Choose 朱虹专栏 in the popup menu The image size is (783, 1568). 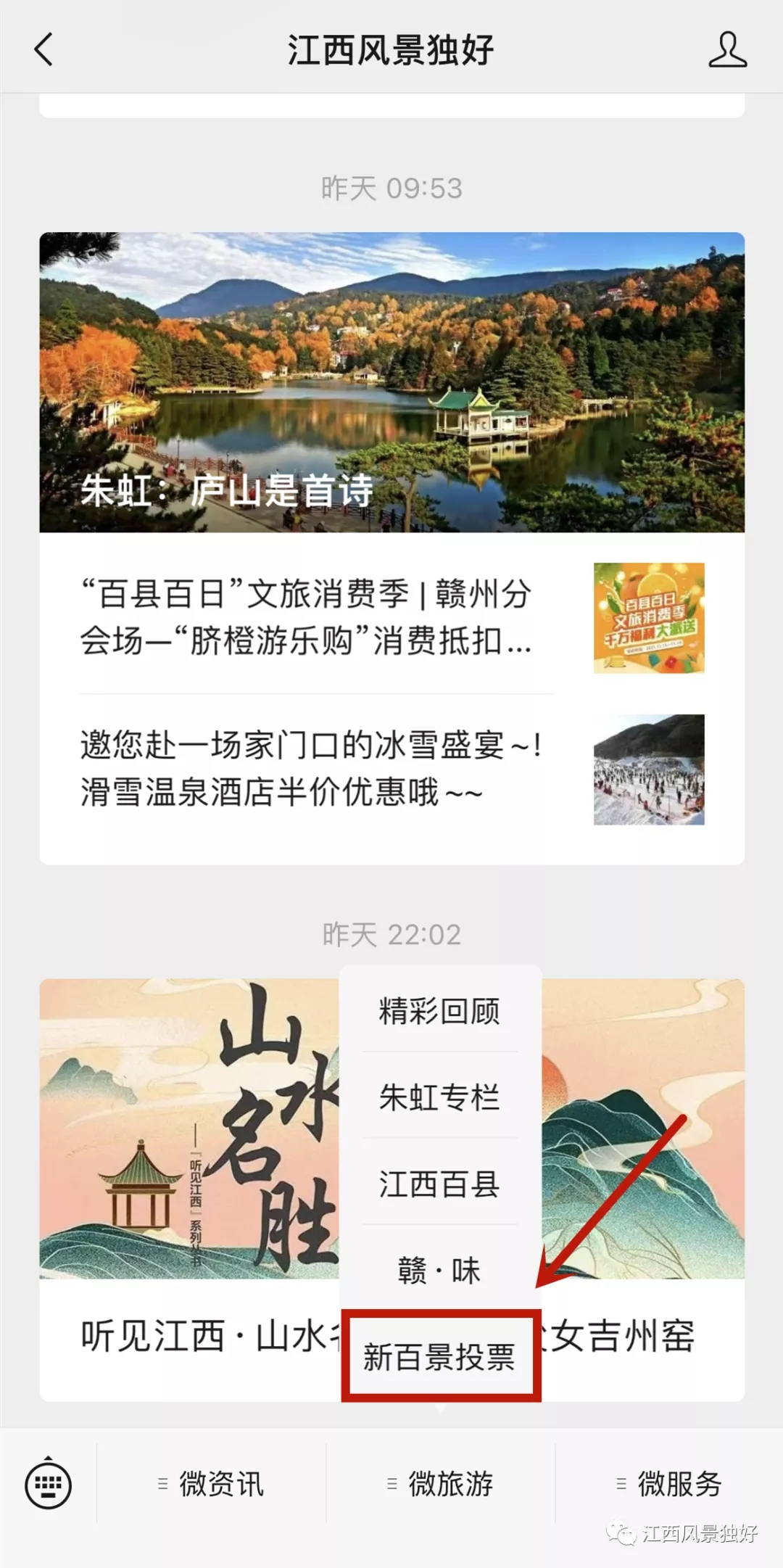click(439, 1097)
